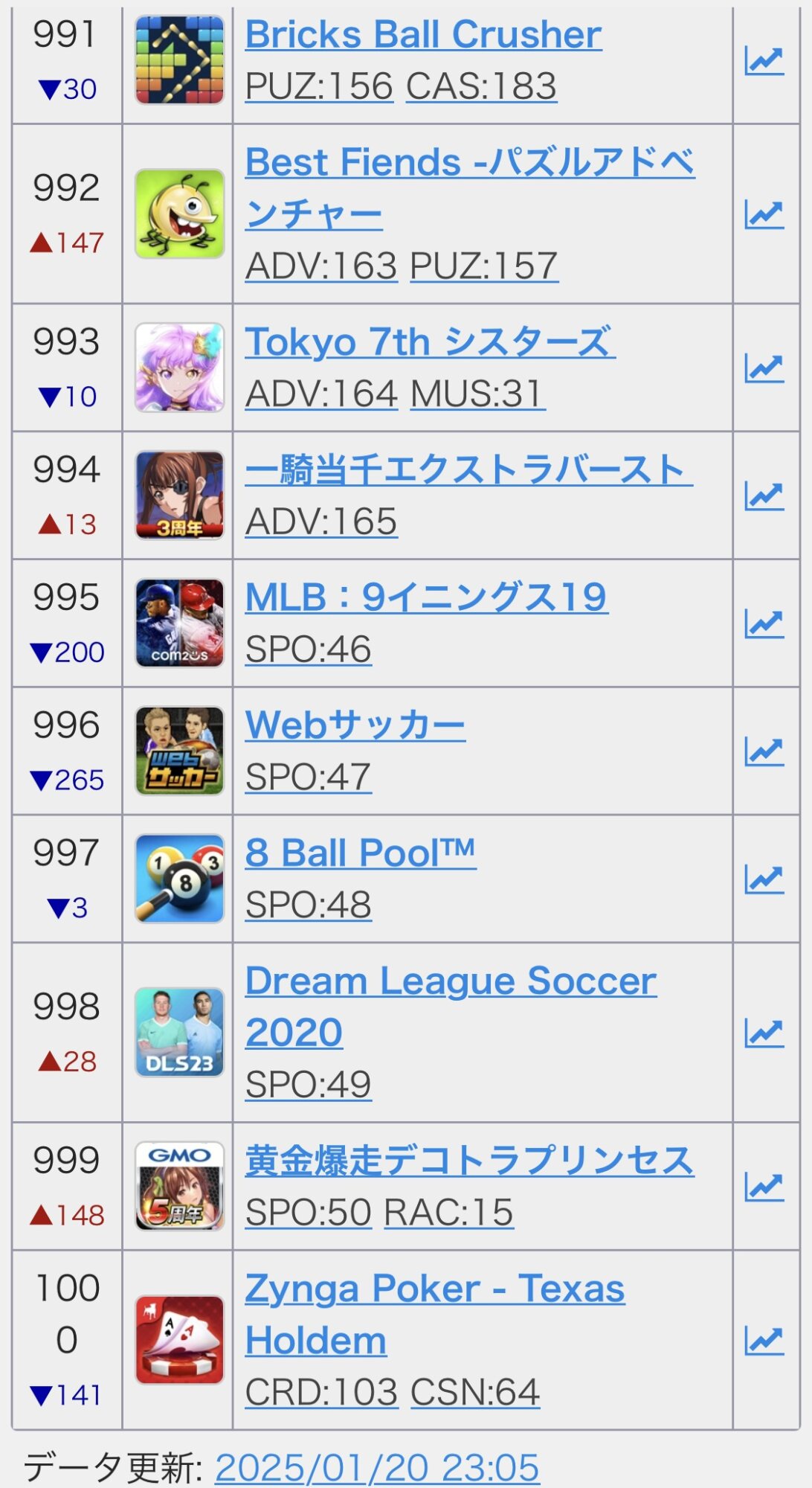Tap RAC:15 link under 黄金爆走デコトラプリンセス
Screen dimensions: 812x1488
coord(448,1213)
